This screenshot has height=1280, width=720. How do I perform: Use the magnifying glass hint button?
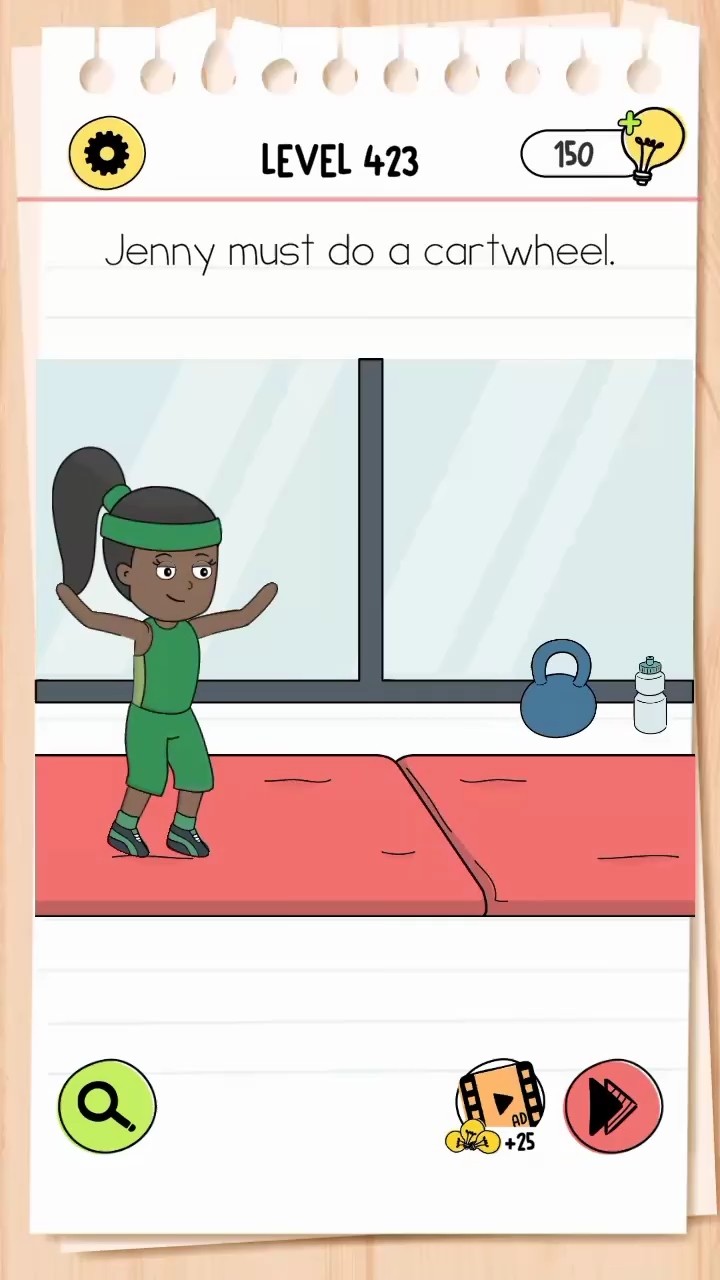tap(107, 1106)
